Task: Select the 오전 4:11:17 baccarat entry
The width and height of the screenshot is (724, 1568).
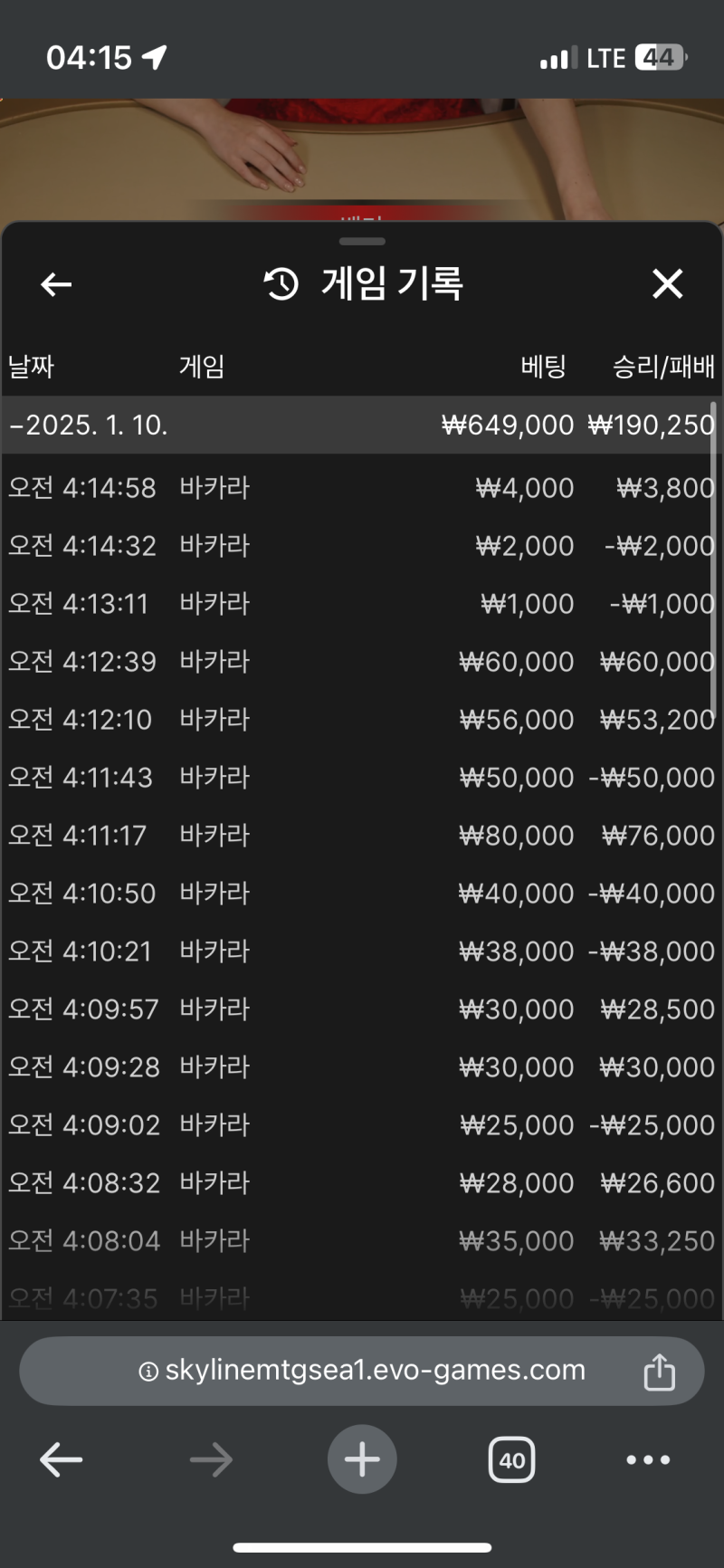Action: click(362, 836)
